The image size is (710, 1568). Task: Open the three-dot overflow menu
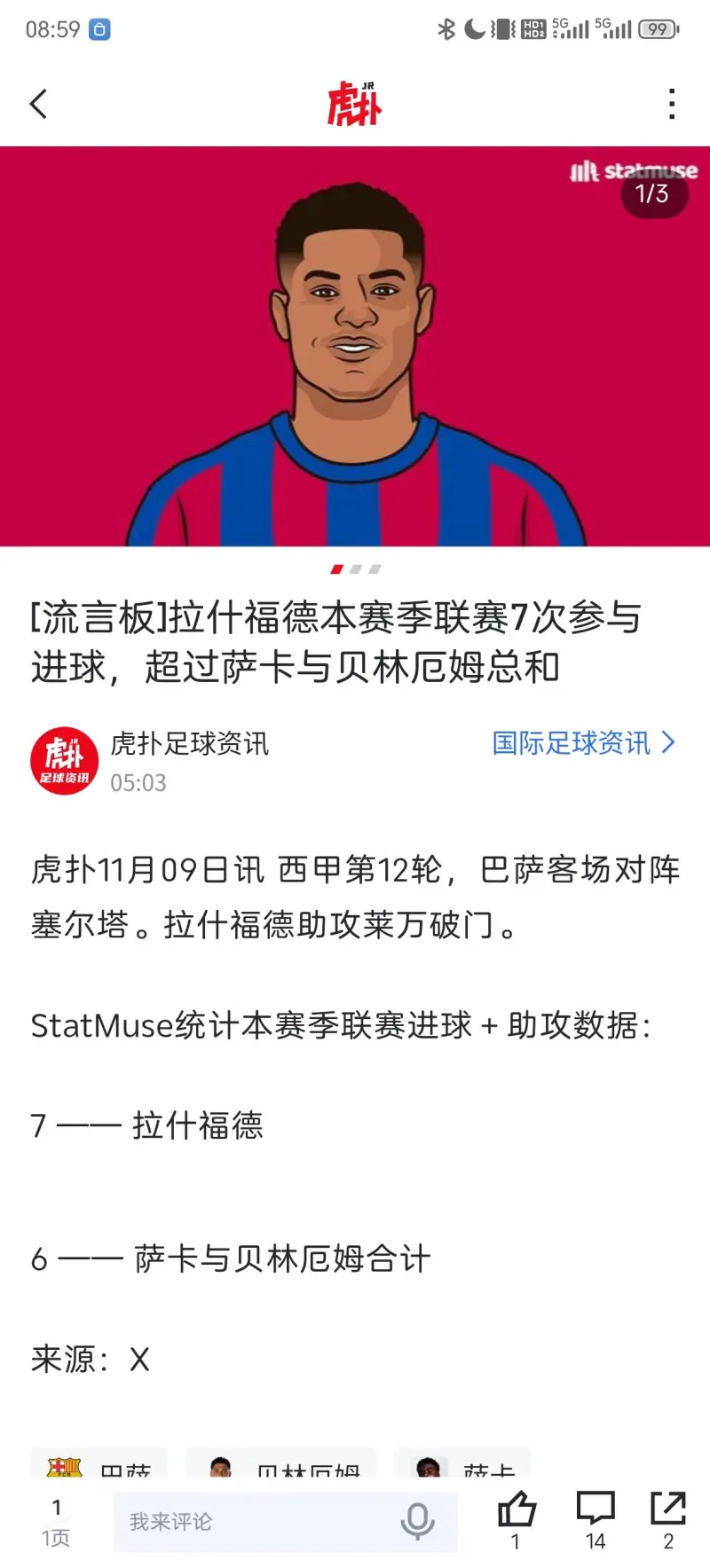(672, 104)
